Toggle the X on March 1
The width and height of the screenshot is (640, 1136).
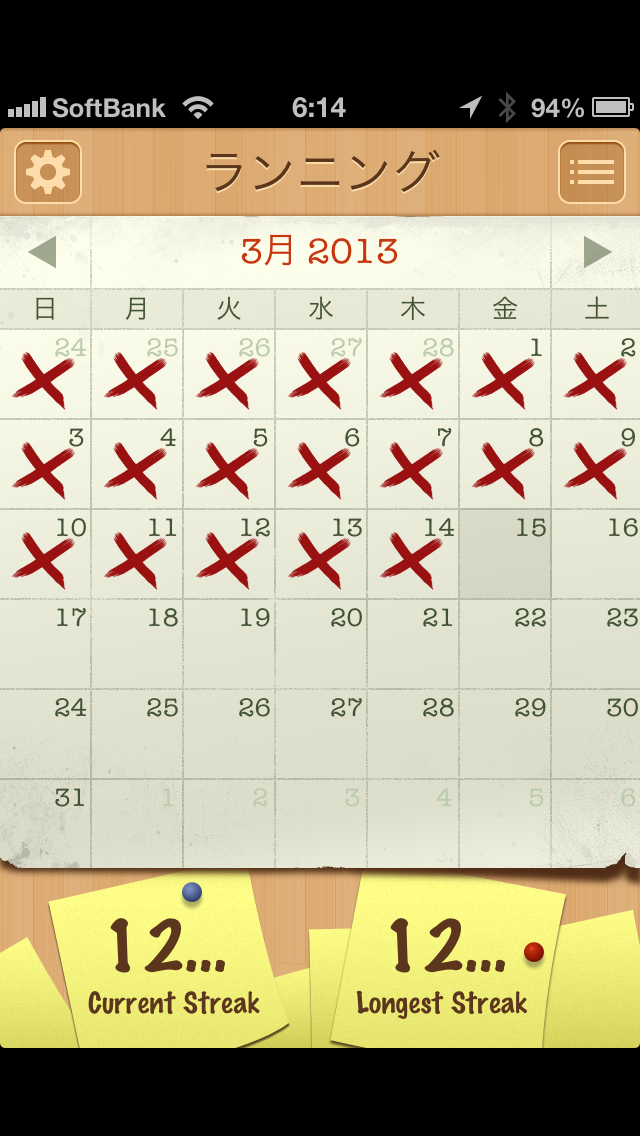click(505, 375)
